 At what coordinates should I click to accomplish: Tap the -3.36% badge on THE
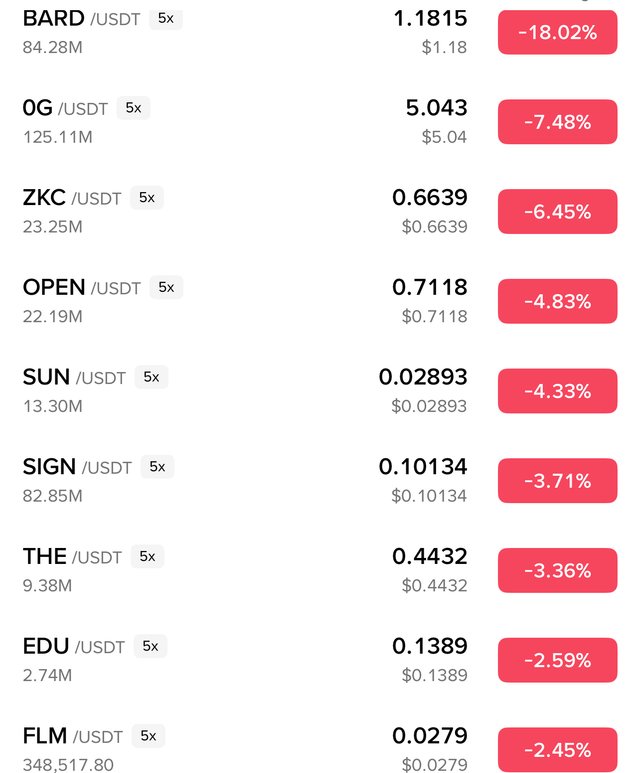(x=557, y=570)
